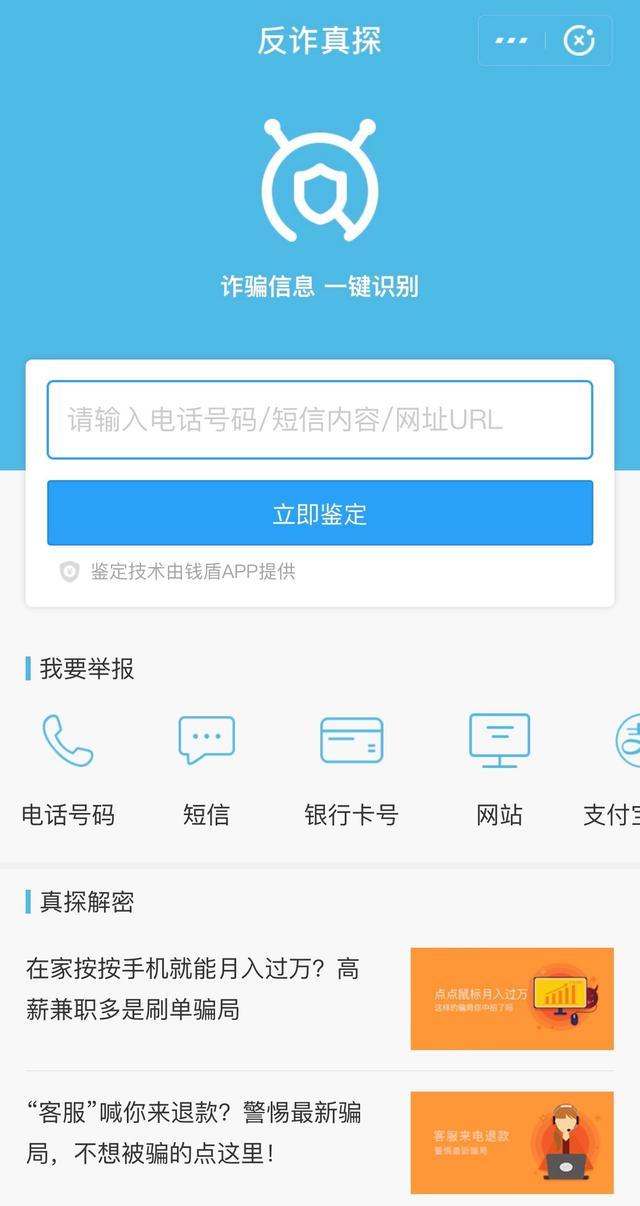
Task: Close the 反诈真探 mini program
Action: coord(579,41)
